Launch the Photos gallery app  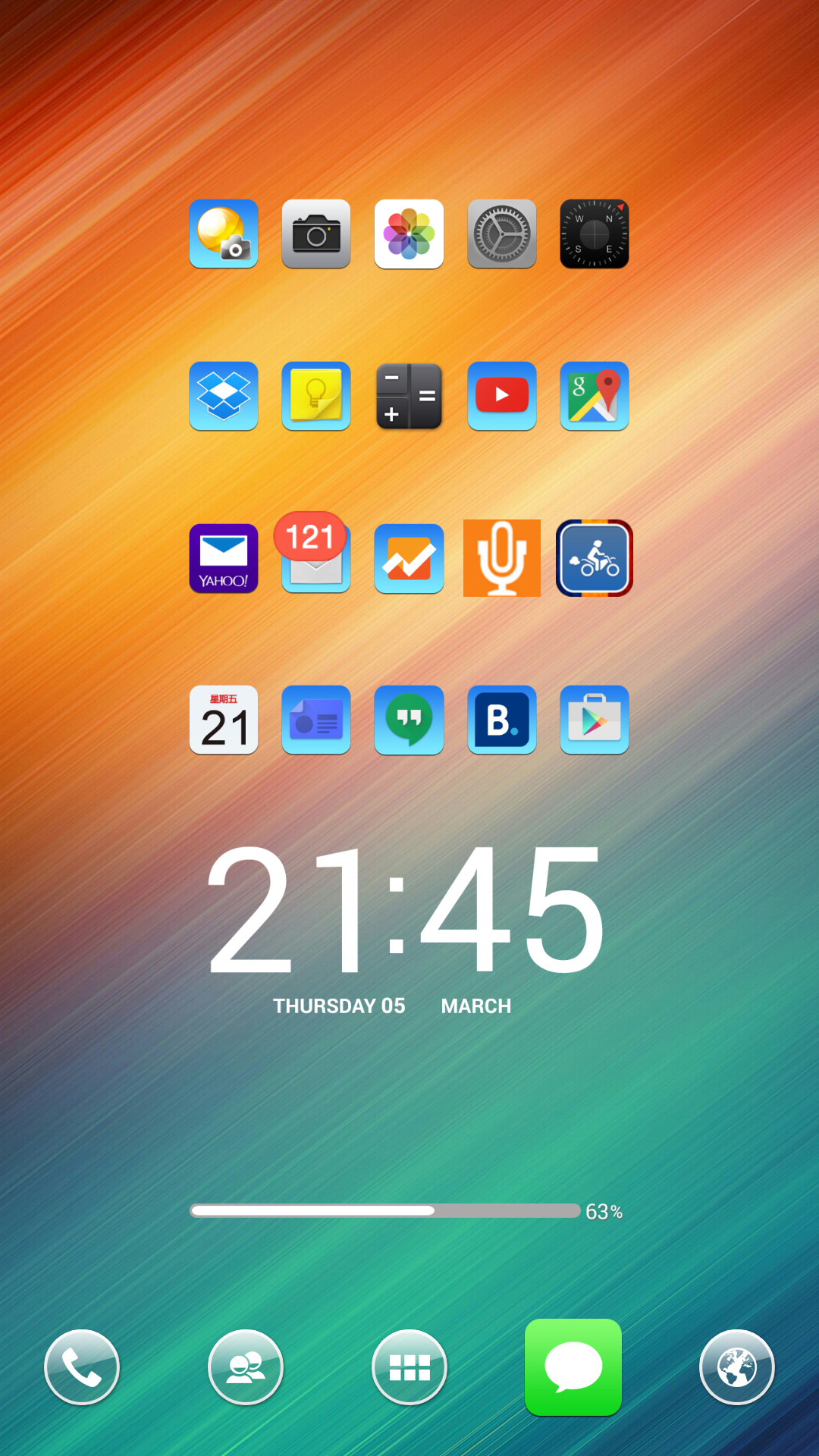coord(409,234)
